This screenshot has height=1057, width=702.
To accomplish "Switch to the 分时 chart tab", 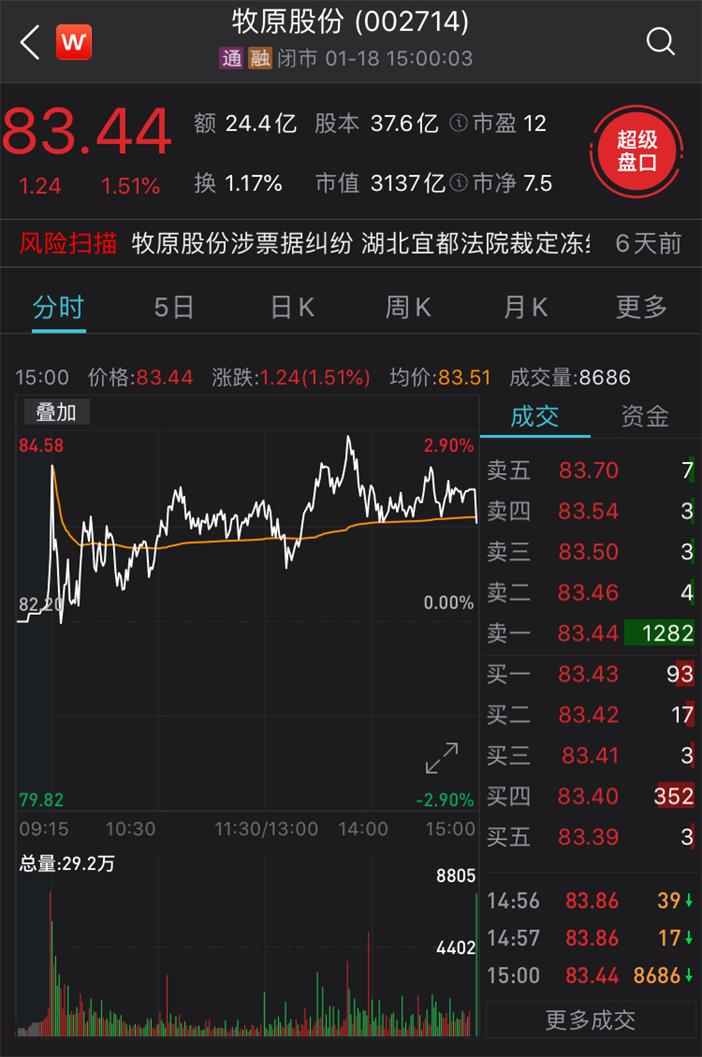I will (x=58, y=307).
